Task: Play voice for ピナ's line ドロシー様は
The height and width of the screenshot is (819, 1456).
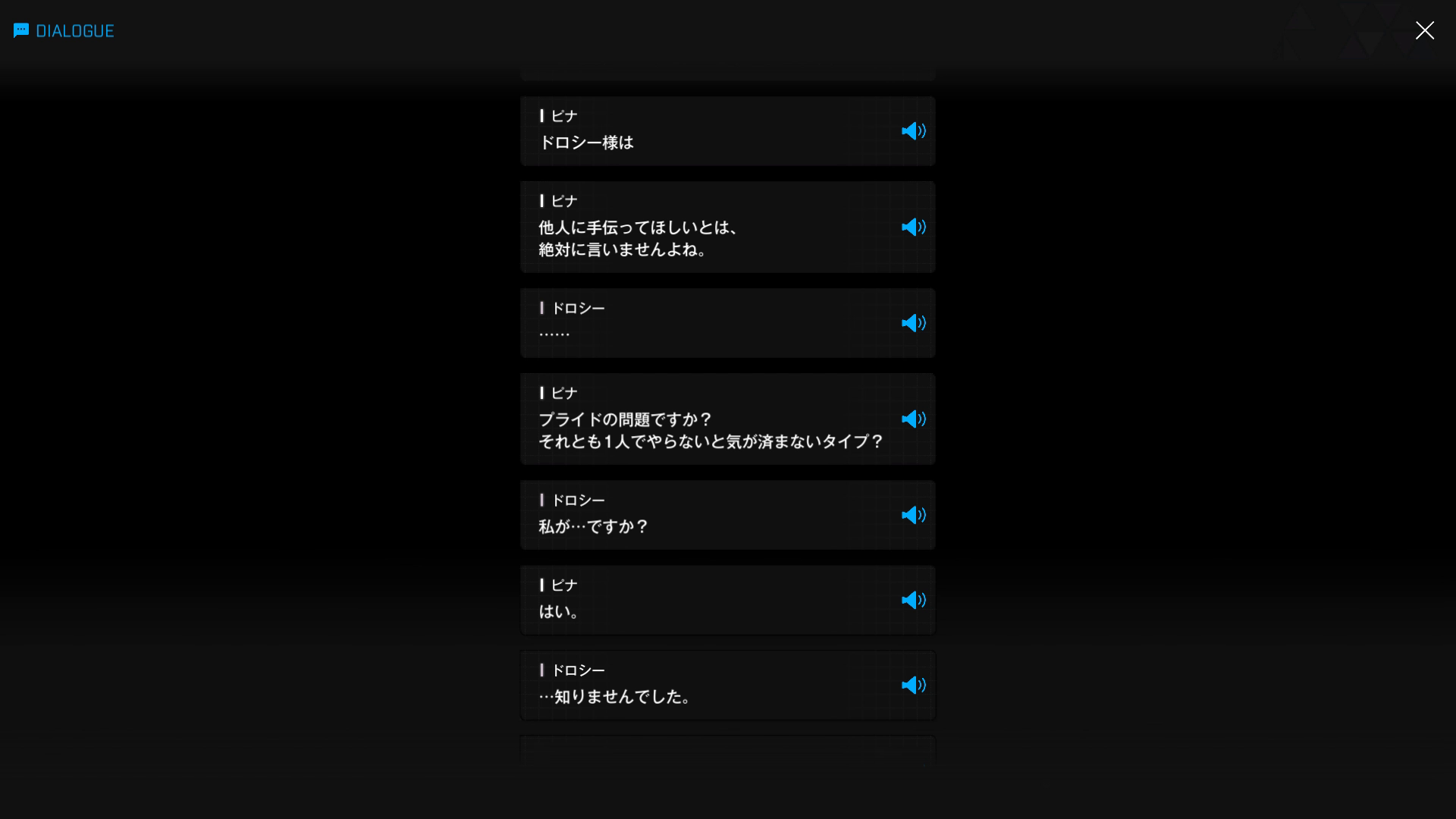Action: tap(913, 131)
